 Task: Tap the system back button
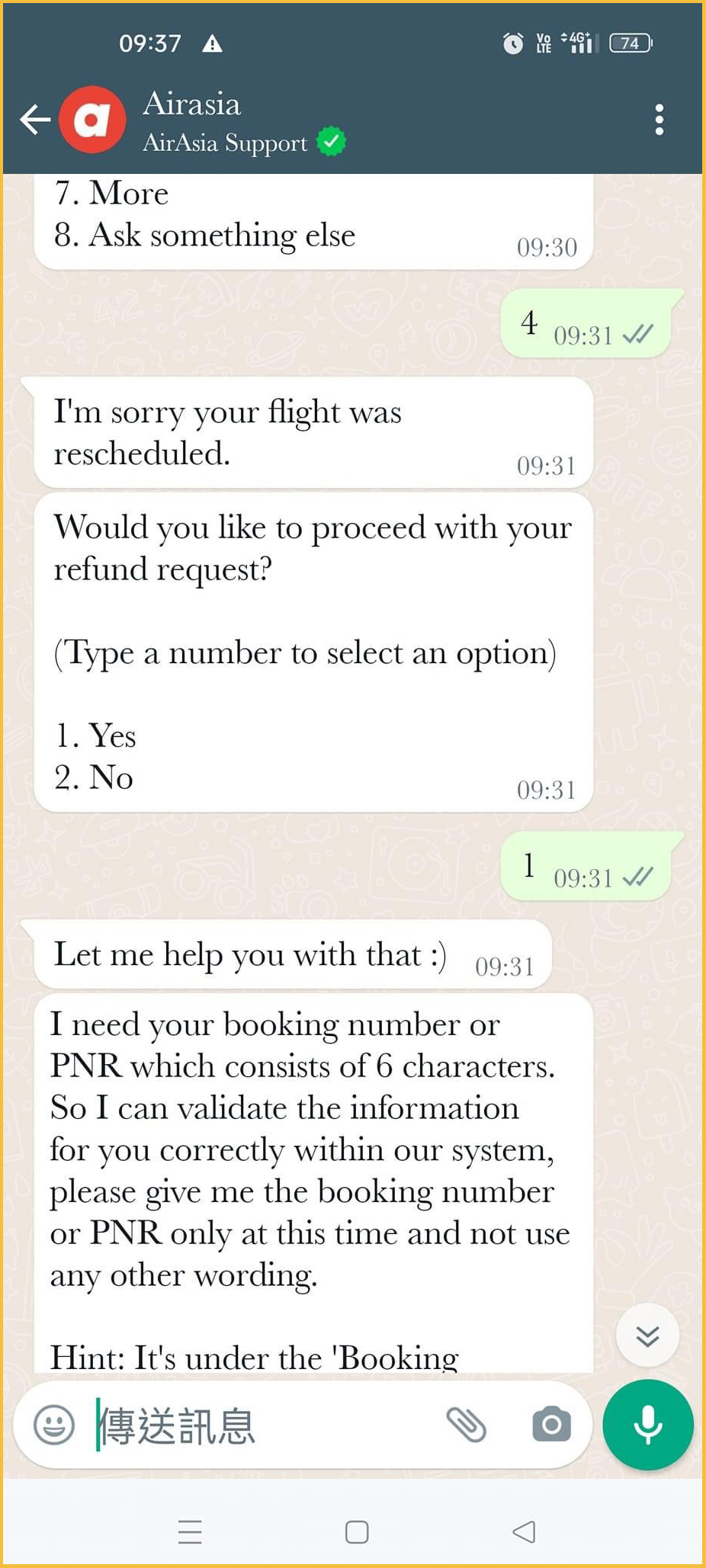pyautogui.click(x=524, y=1531)
